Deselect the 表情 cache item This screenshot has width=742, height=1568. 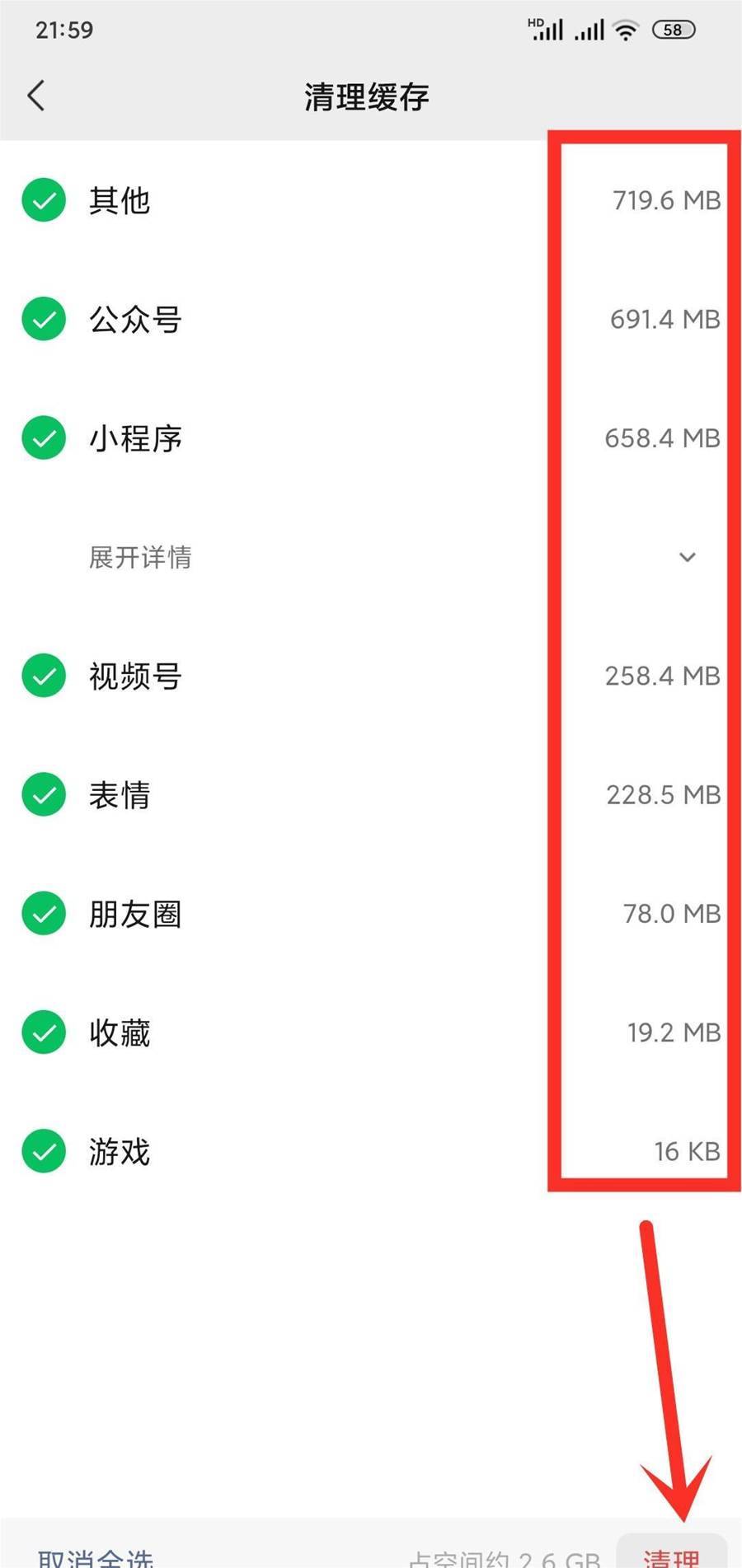click(x=44, y=794)
